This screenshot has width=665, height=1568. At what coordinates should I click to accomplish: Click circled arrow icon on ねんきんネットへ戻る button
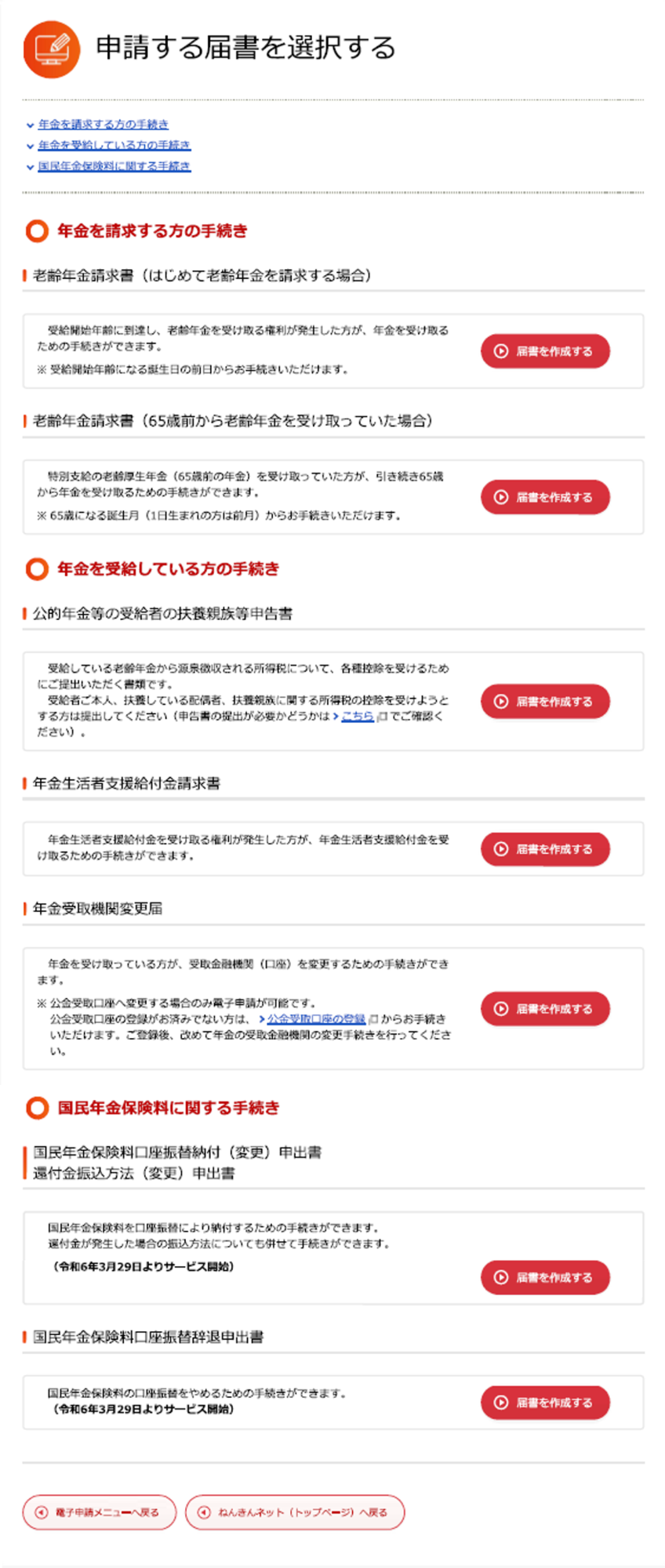(205, 1512)
